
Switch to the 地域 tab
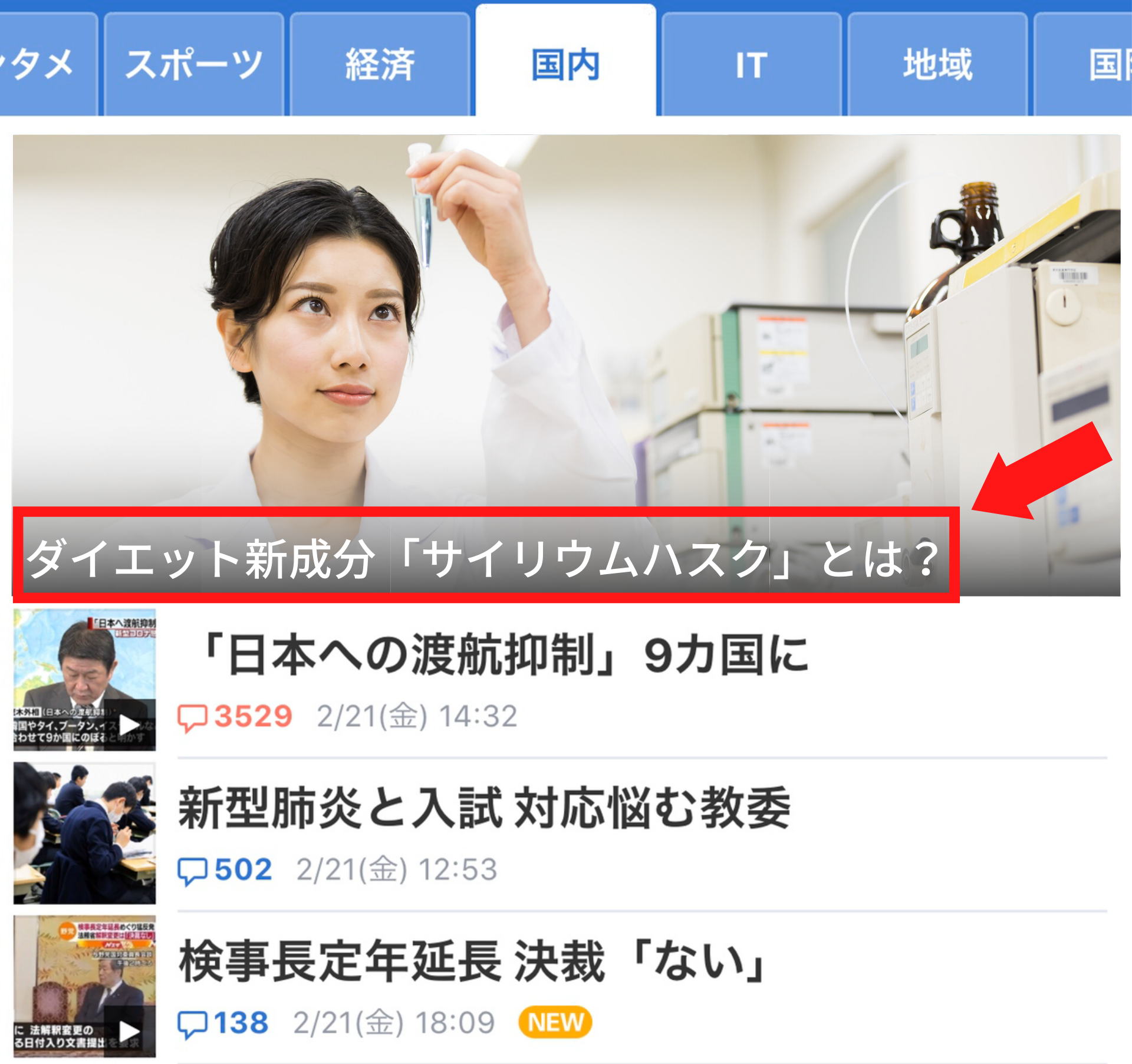937,64
